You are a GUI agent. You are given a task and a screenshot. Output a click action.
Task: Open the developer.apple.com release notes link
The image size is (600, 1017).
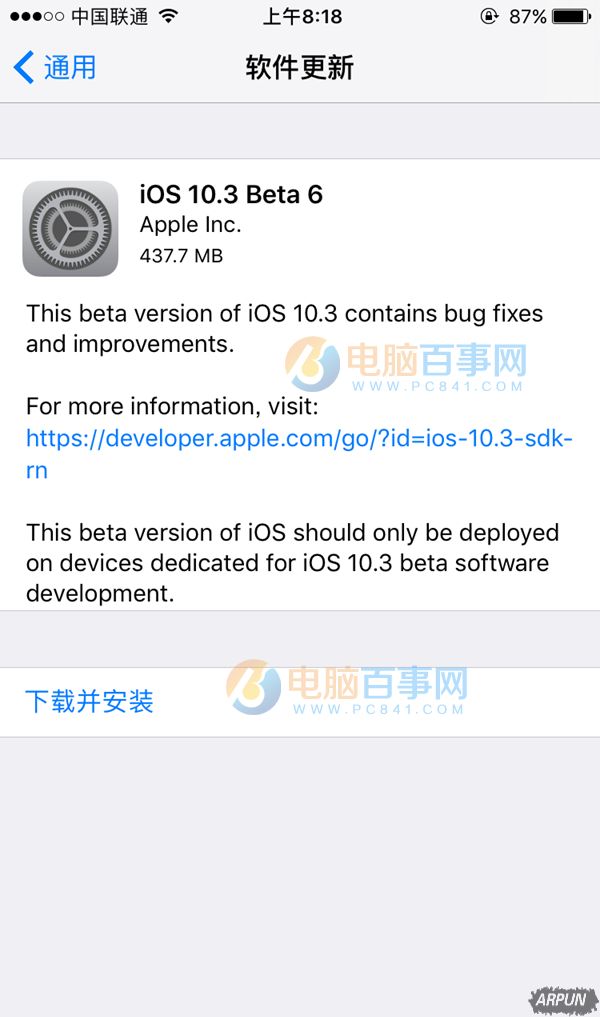tap(298, 438)
